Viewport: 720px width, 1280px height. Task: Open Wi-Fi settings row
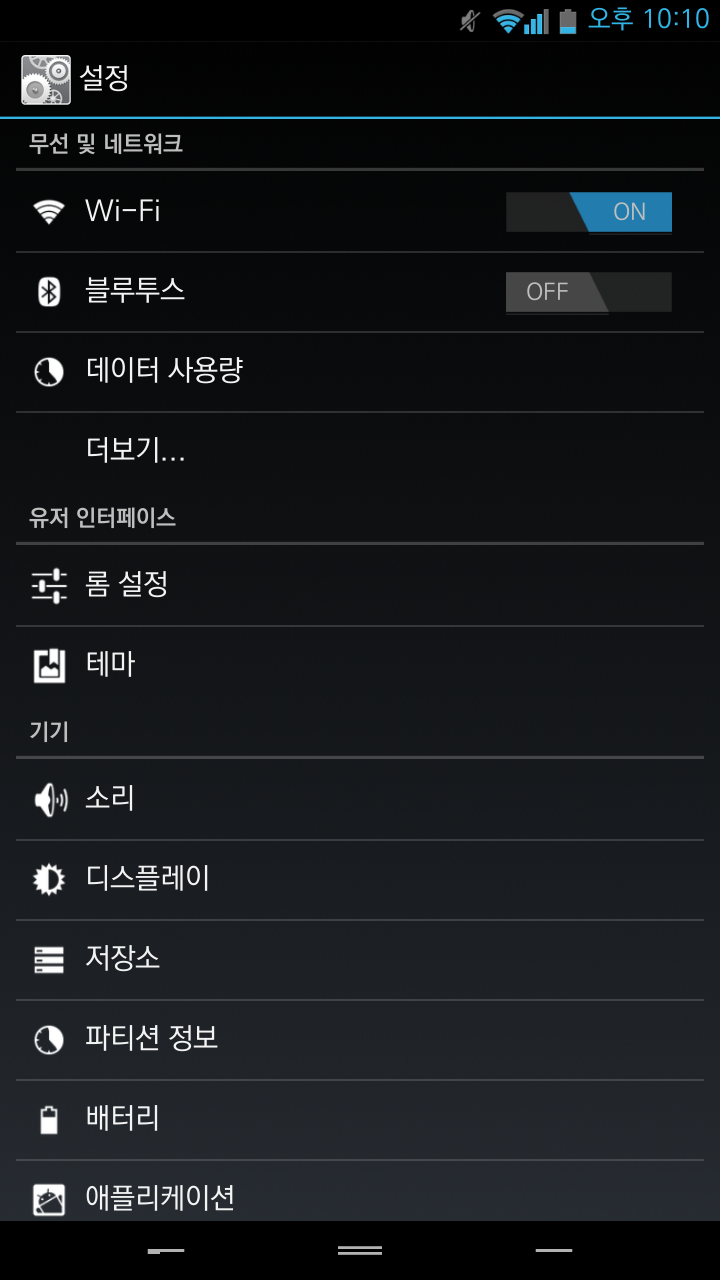360,211
